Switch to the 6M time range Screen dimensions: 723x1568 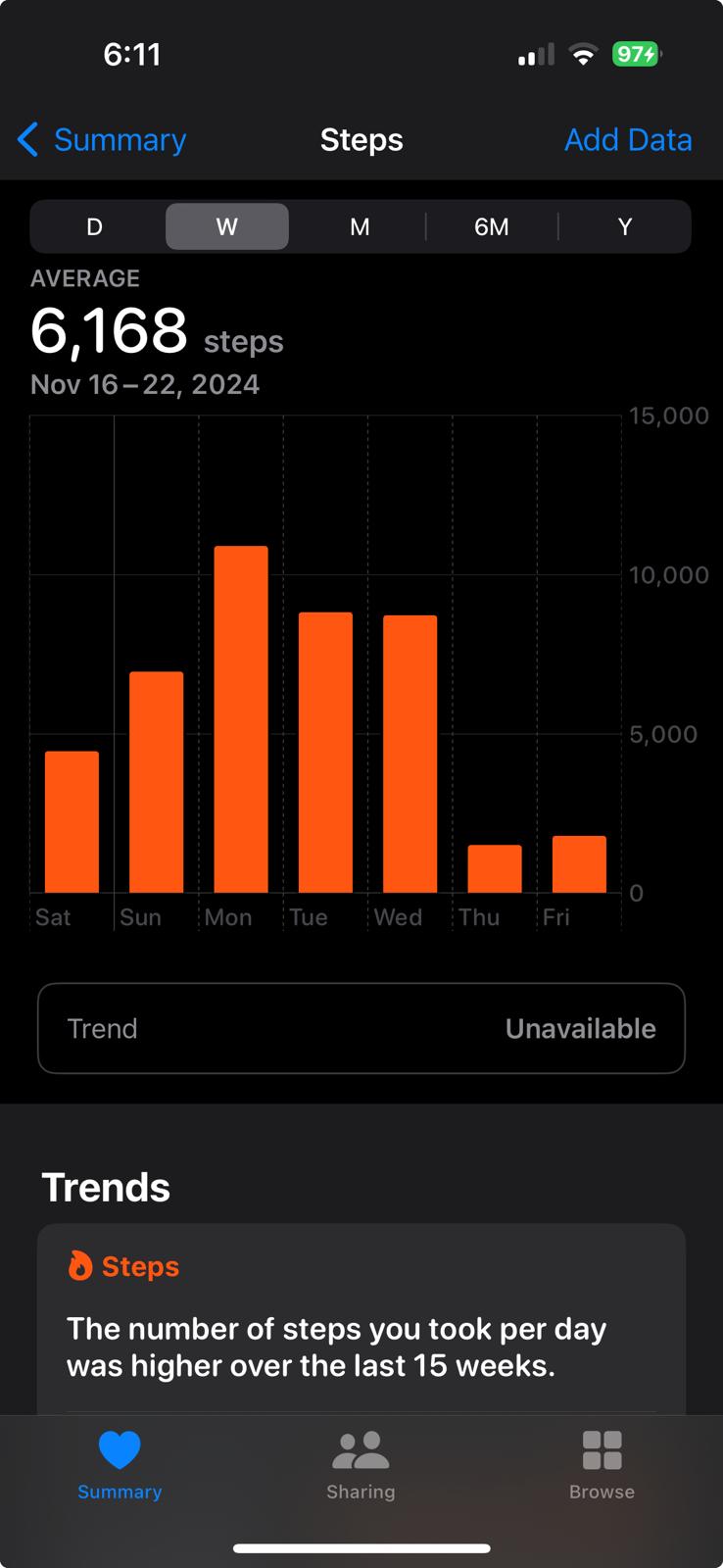[x=492, y=226]
